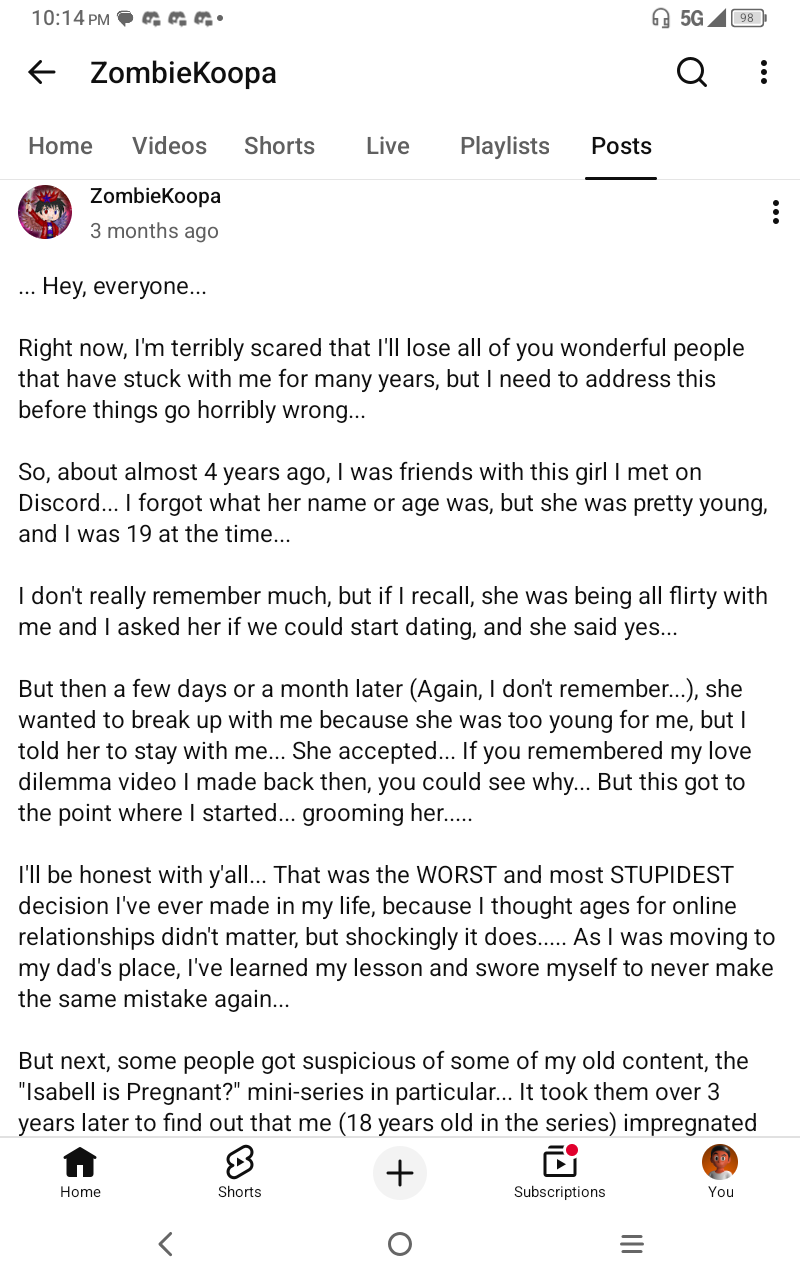Screen dimensions: 800x1280
Task: Open the Subscriptions feed
Action: 559,1172
